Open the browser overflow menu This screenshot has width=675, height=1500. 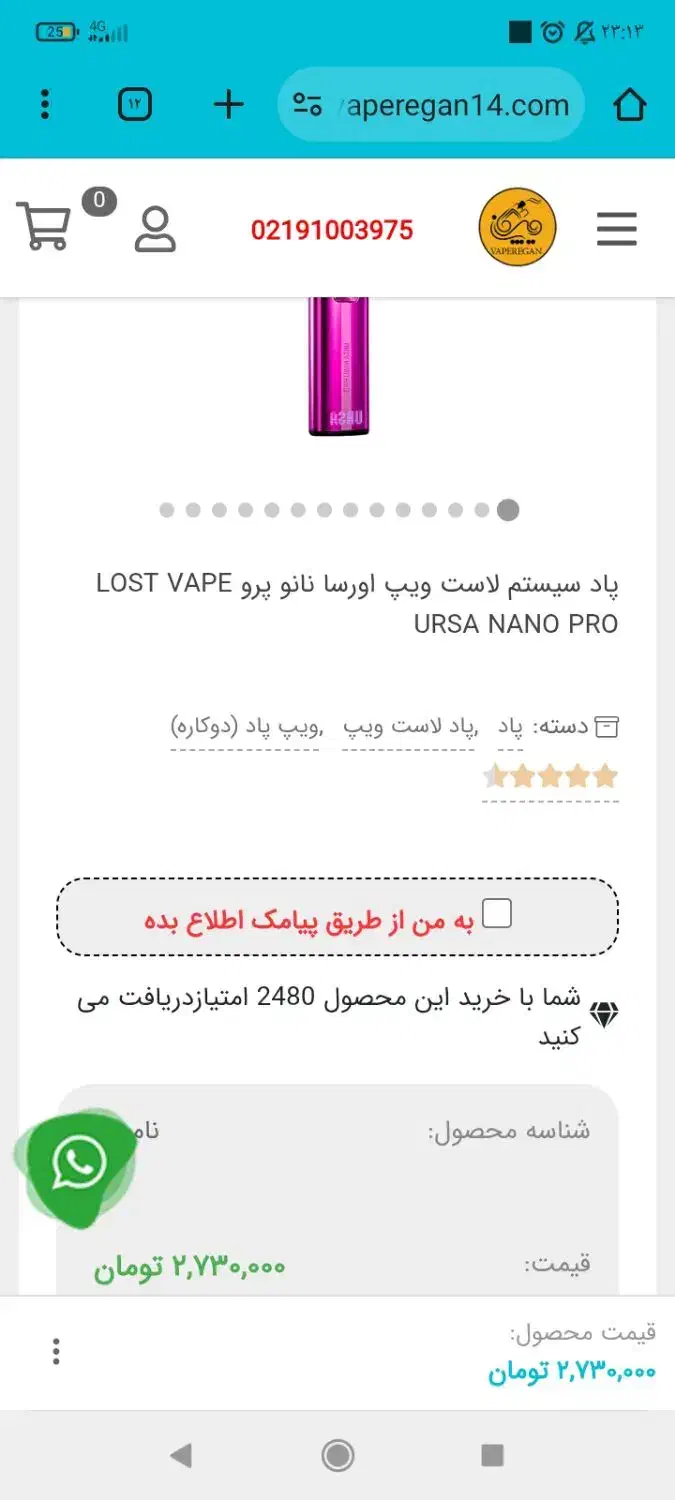pyautogui.click(x=45, y=104)
